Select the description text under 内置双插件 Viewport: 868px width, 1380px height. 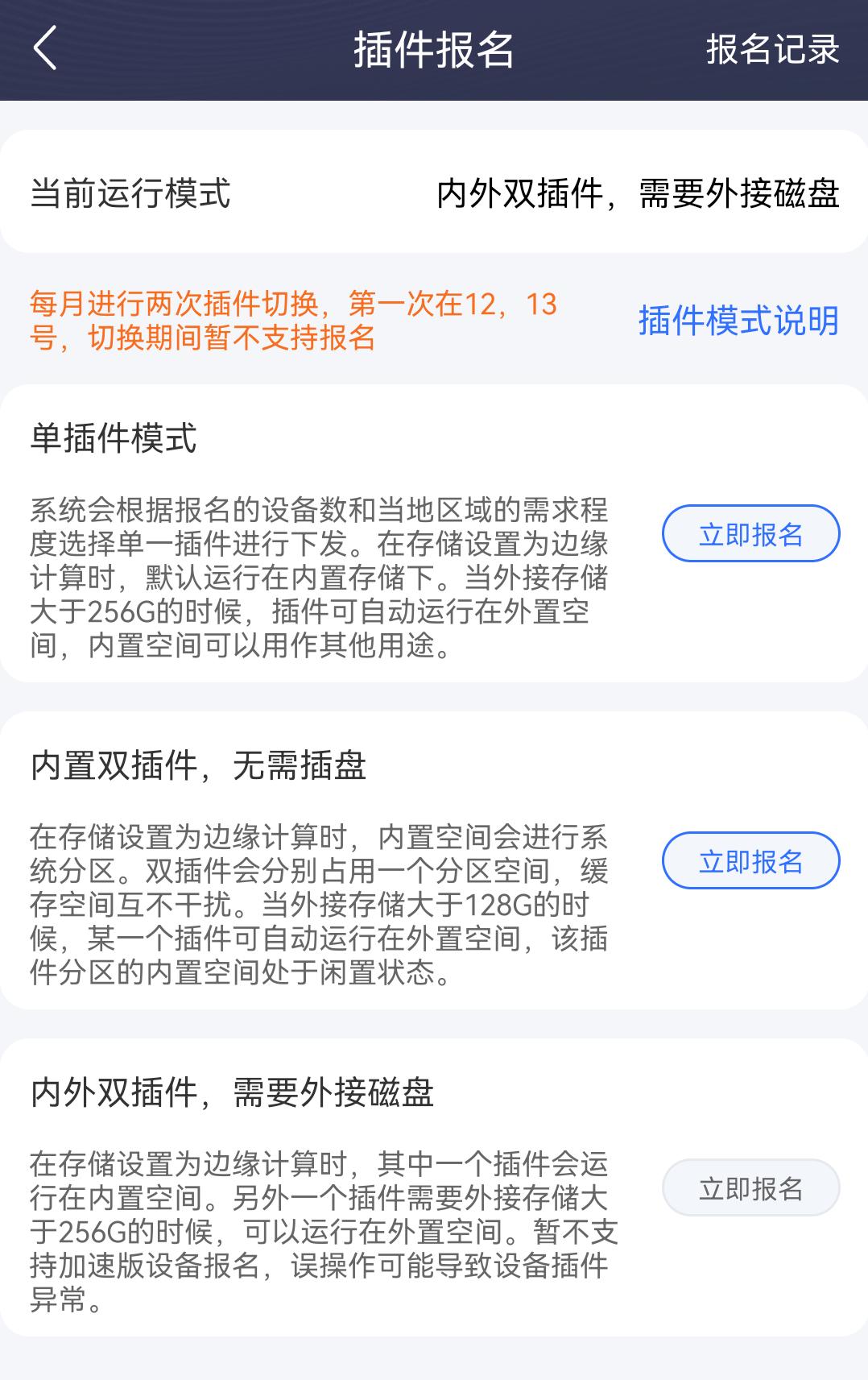tap(322, 906)
